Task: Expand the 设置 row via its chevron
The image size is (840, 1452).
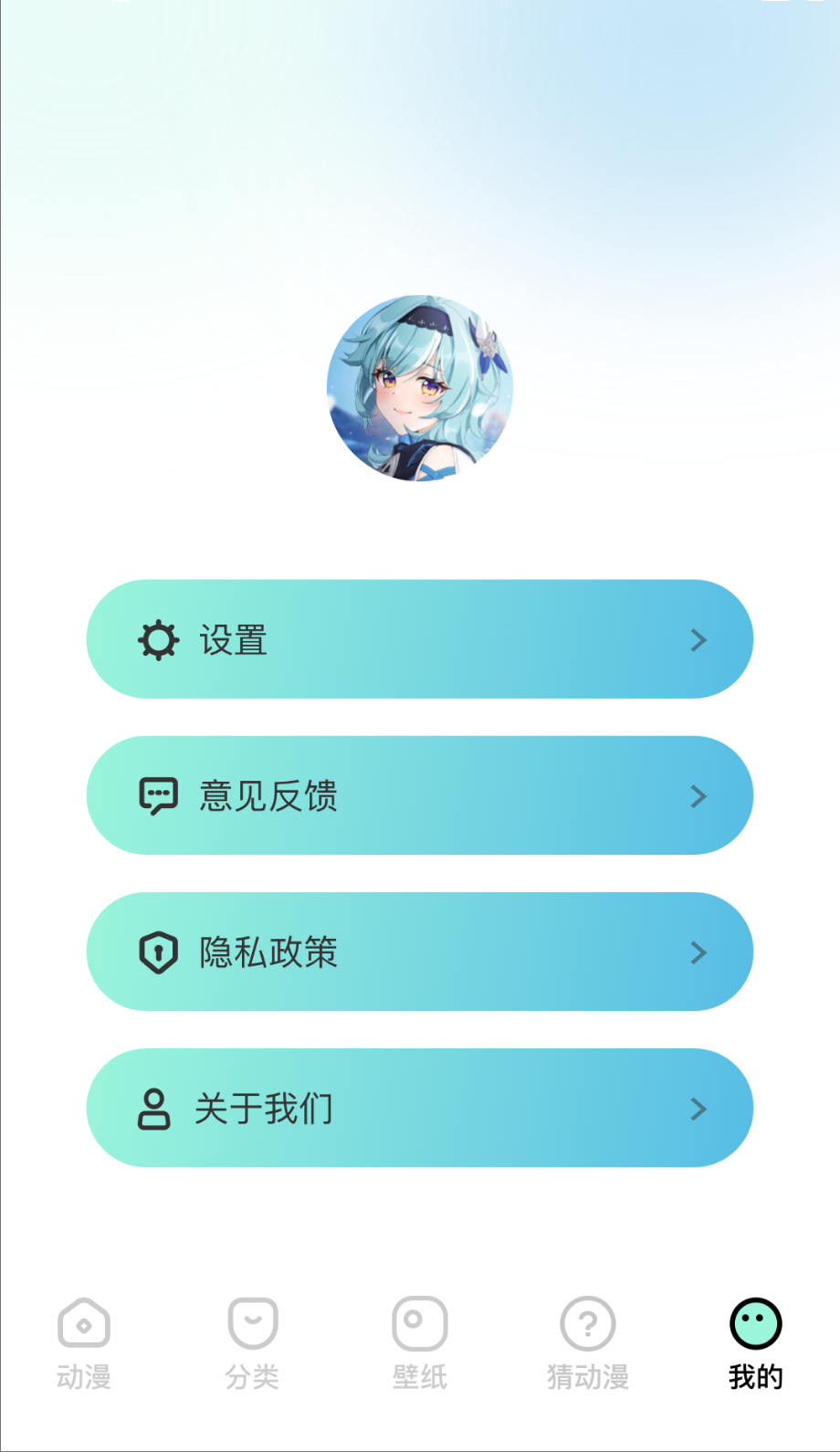Action: (698, 640)
